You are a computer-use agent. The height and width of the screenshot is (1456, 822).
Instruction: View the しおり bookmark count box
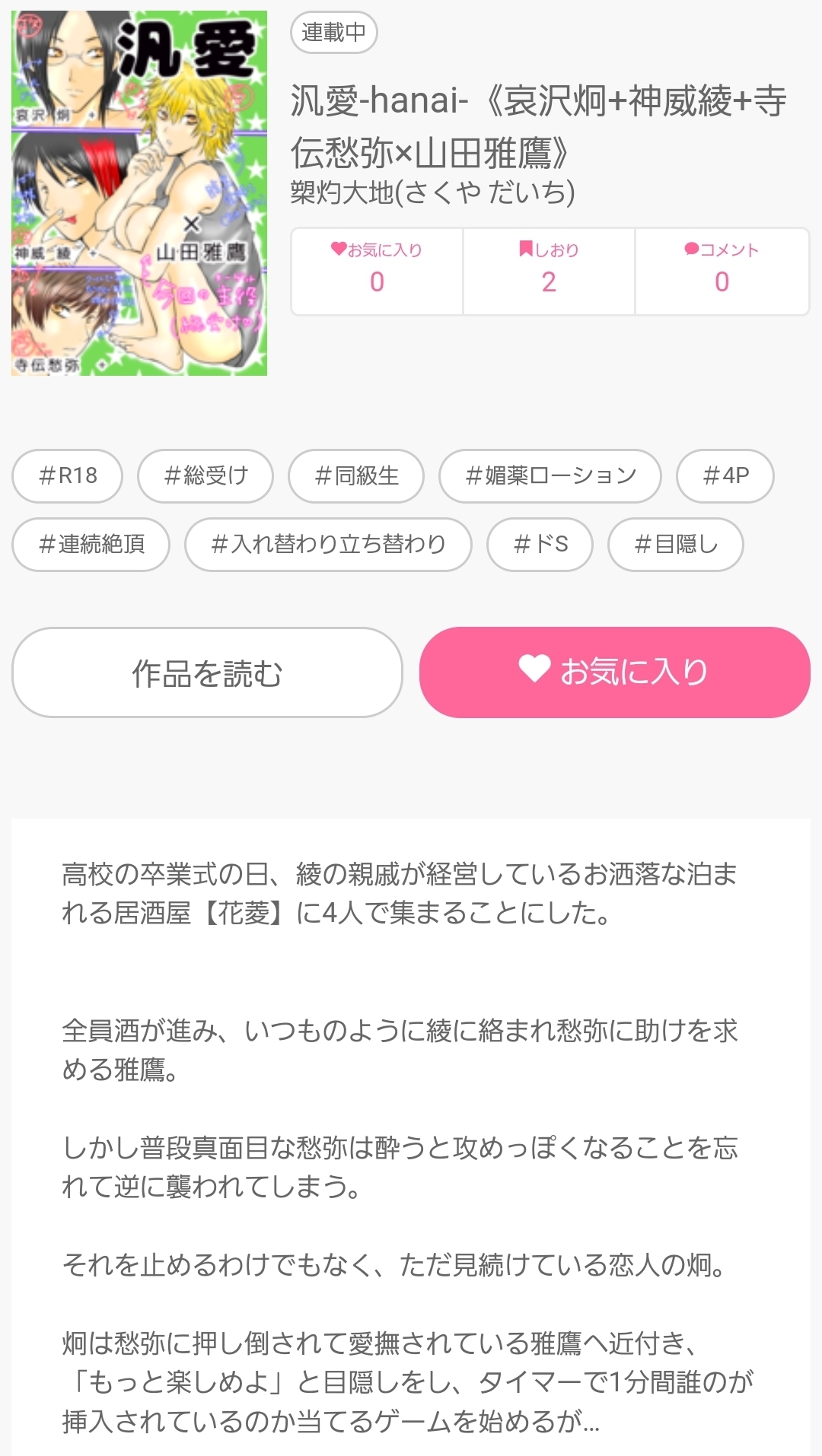(x=549, y=272)
